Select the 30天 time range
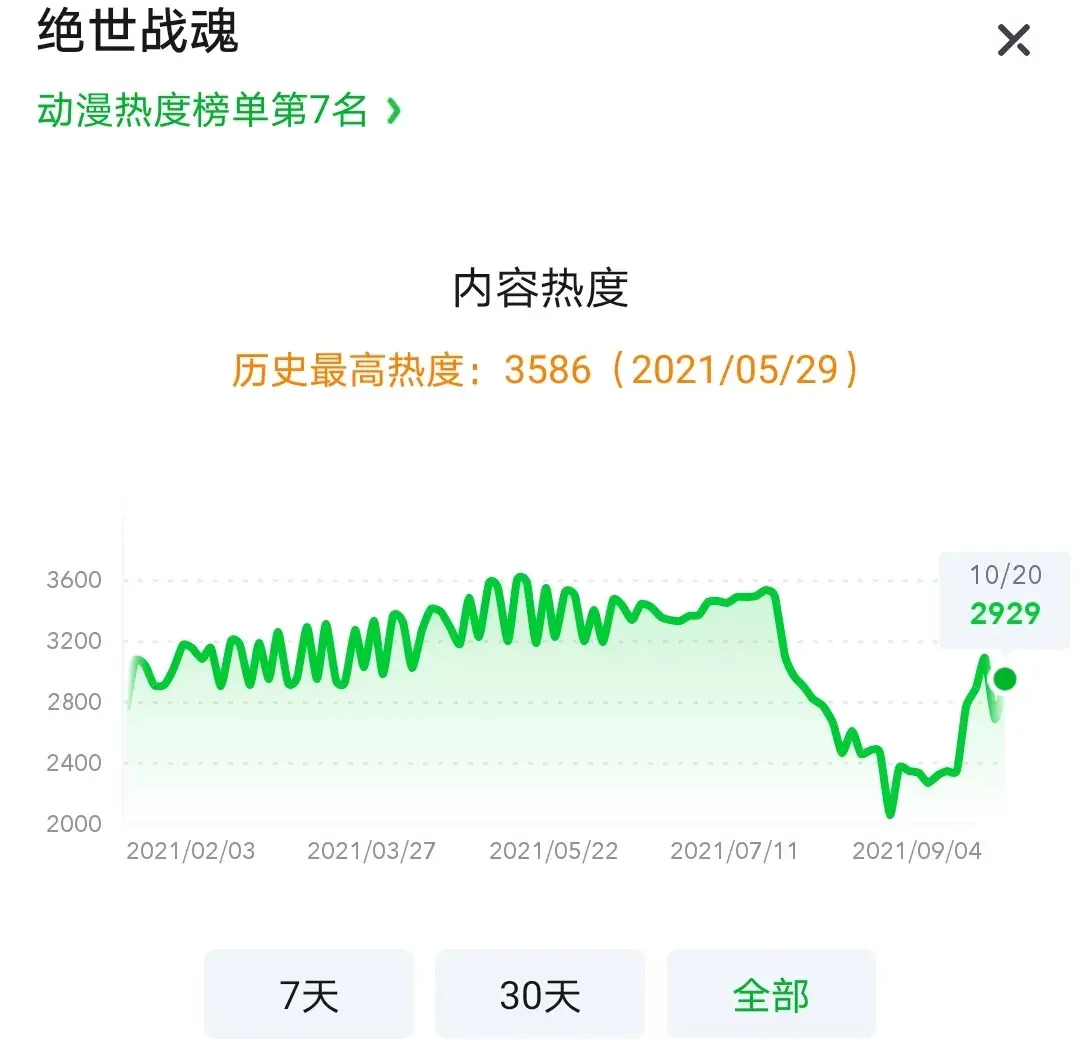 pyautogui.click(x=540, y=995)
